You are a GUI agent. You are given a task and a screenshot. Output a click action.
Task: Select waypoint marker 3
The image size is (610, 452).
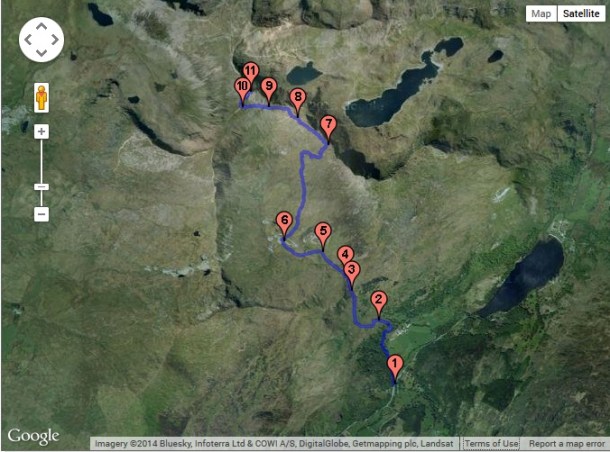pos(351,270)
